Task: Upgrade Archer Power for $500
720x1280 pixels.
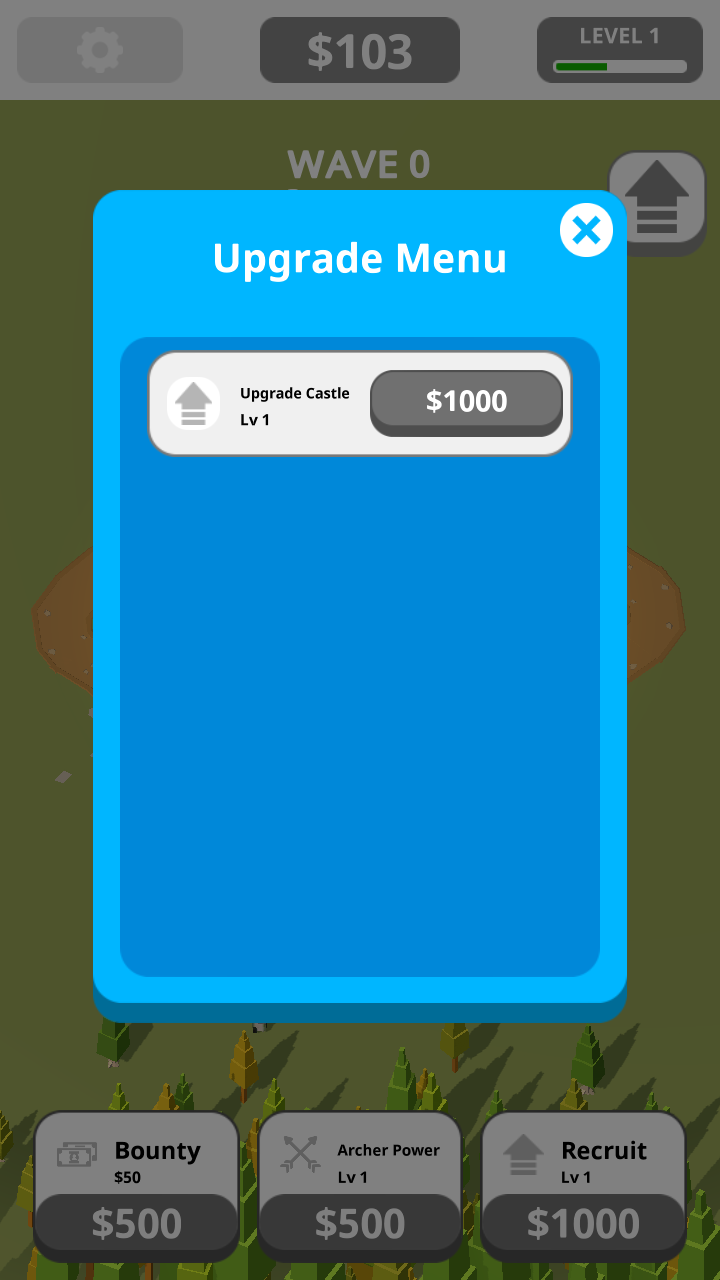Action: [x=360, y=1223]
